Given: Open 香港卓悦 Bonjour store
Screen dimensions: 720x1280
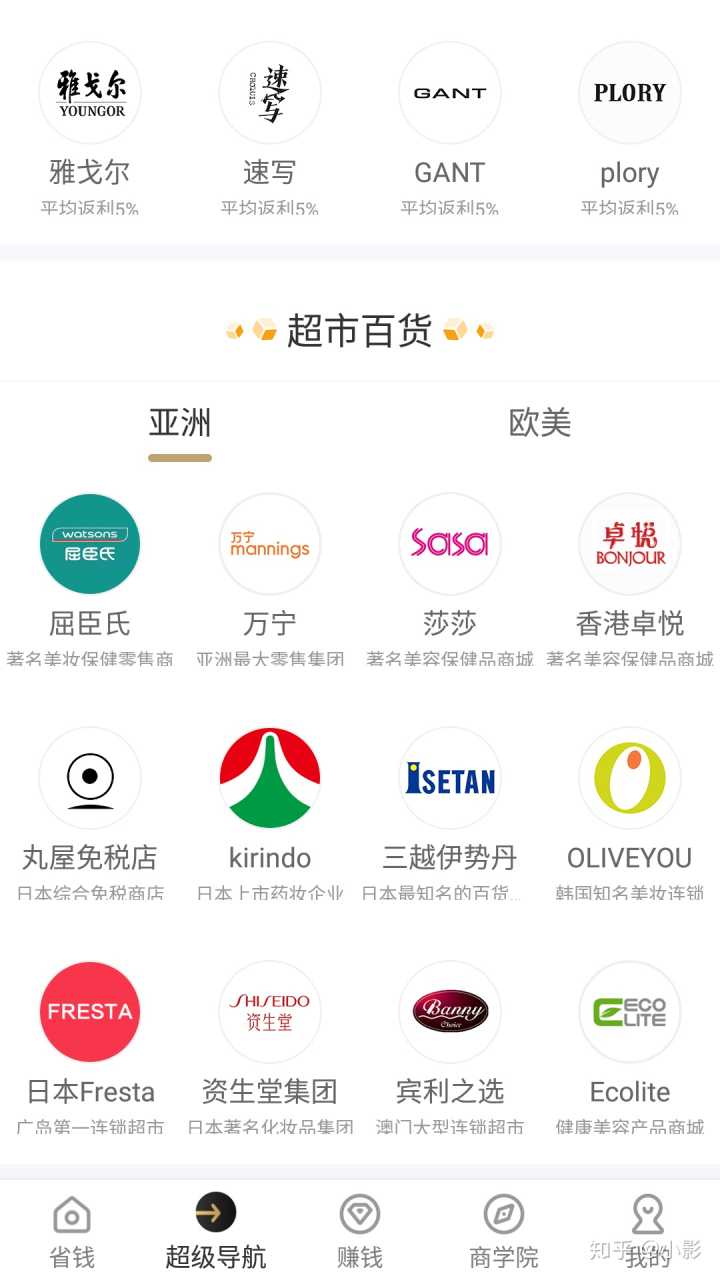Looking at the screenshot, I should coord(630,545).
